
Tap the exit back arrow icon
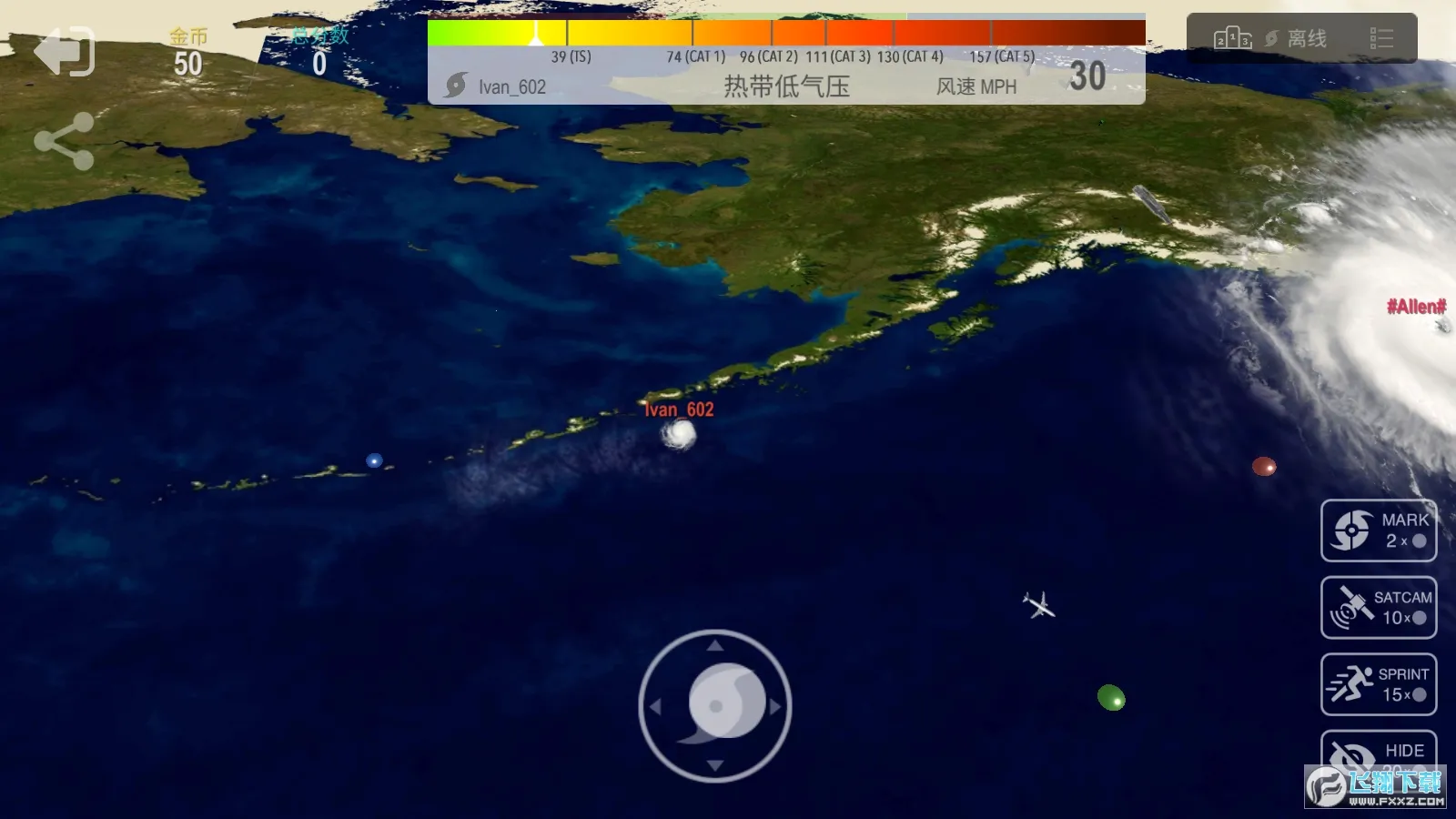click(x=64, y=51)
